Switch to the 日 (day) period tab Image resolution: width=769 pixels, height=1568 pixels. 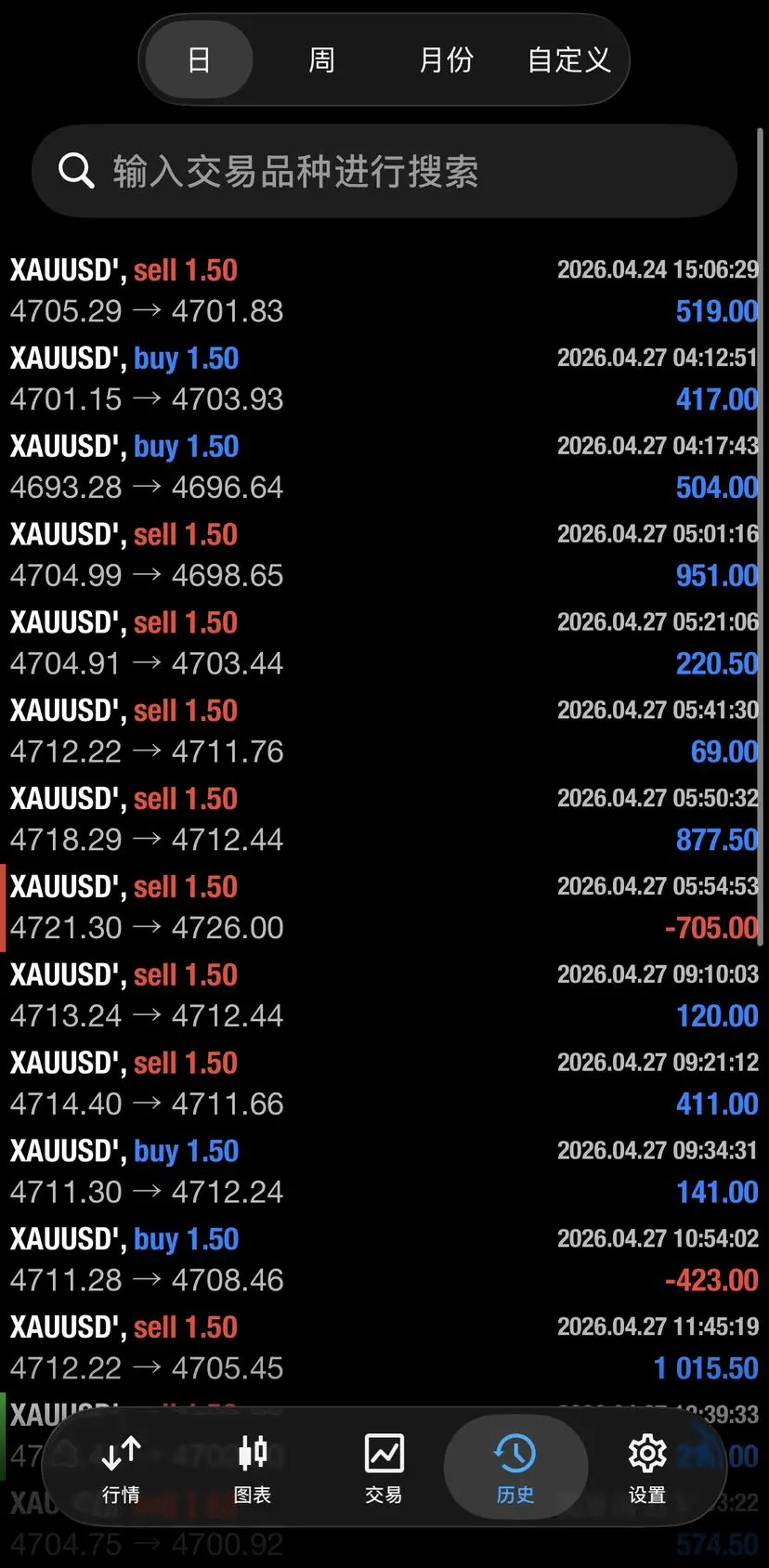199,60
